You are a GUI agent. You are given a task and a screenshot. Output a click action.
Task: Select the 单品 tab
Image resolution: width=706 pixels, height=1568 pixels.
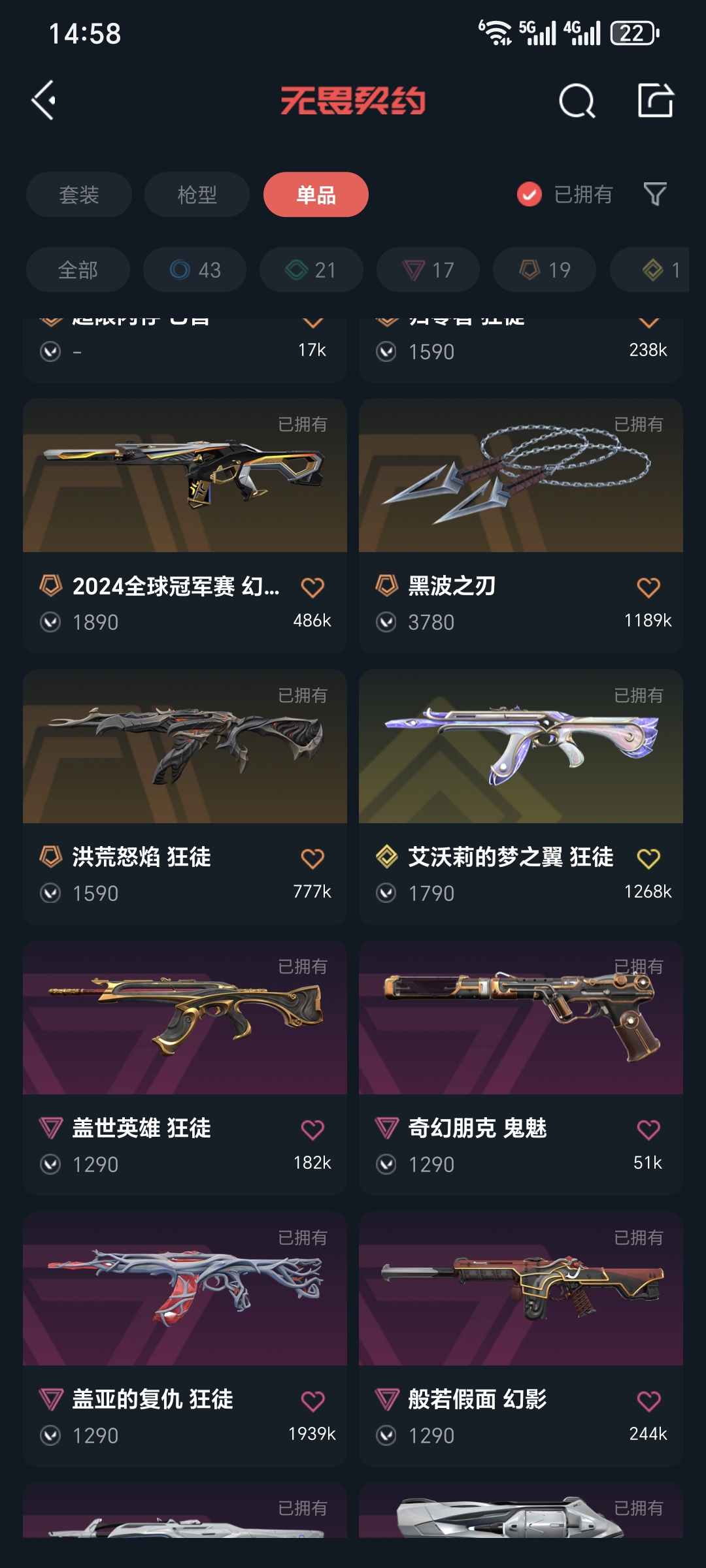(x=316, y=195)
